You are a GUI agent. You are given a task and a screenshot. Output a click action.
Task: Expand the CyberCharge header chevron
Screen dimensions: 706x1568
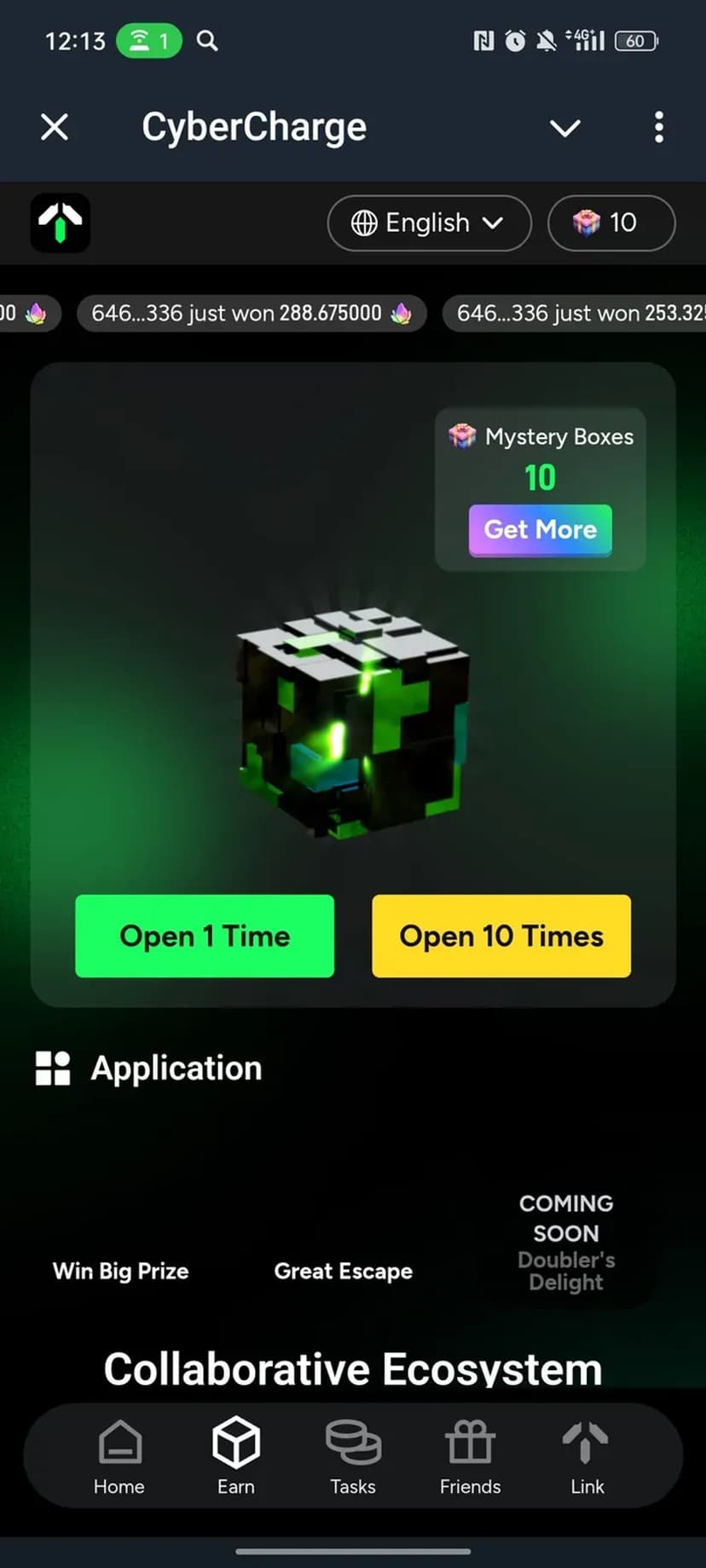point(564,128)
